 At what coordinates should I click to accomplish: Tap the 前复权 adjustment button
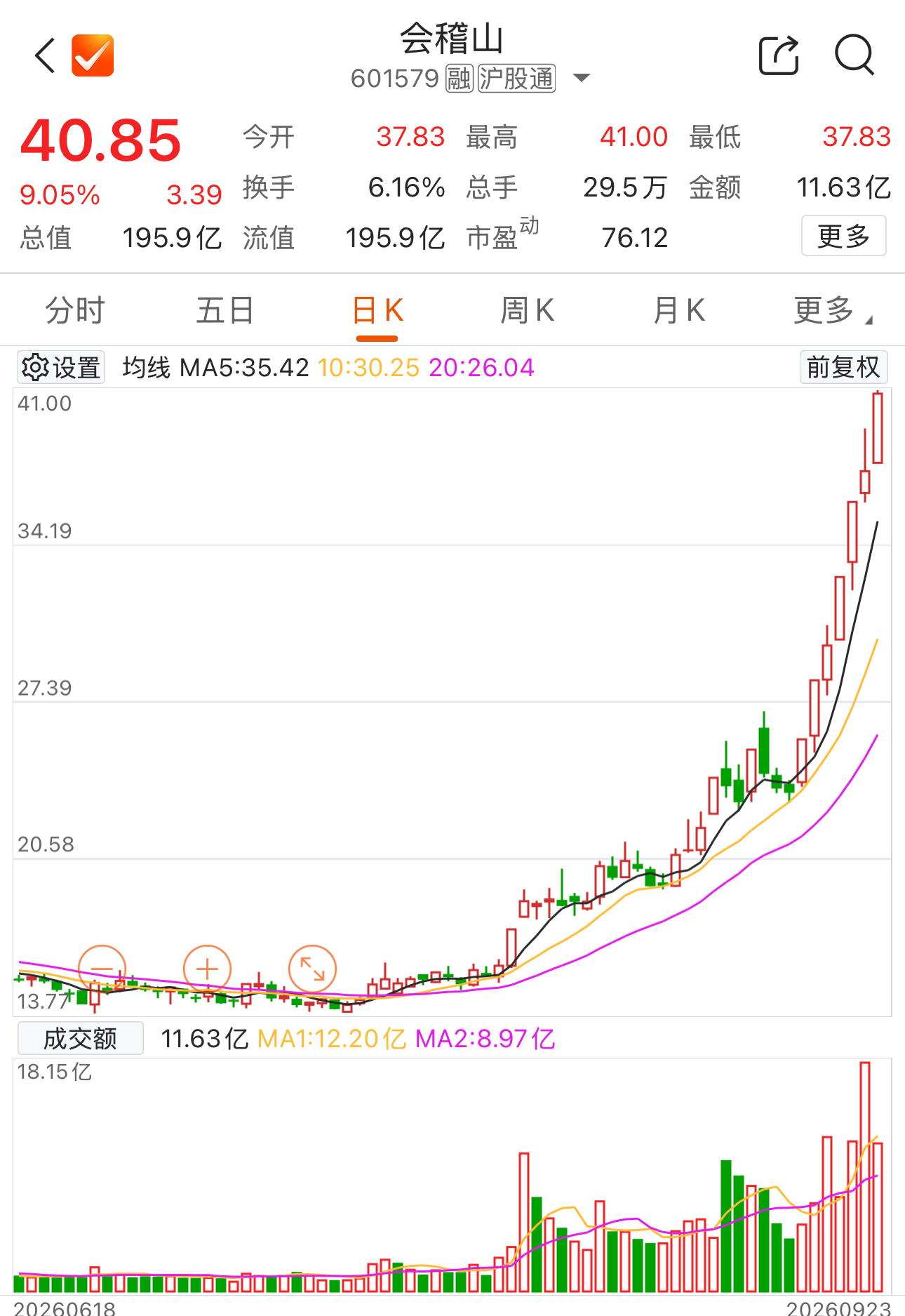844,367
